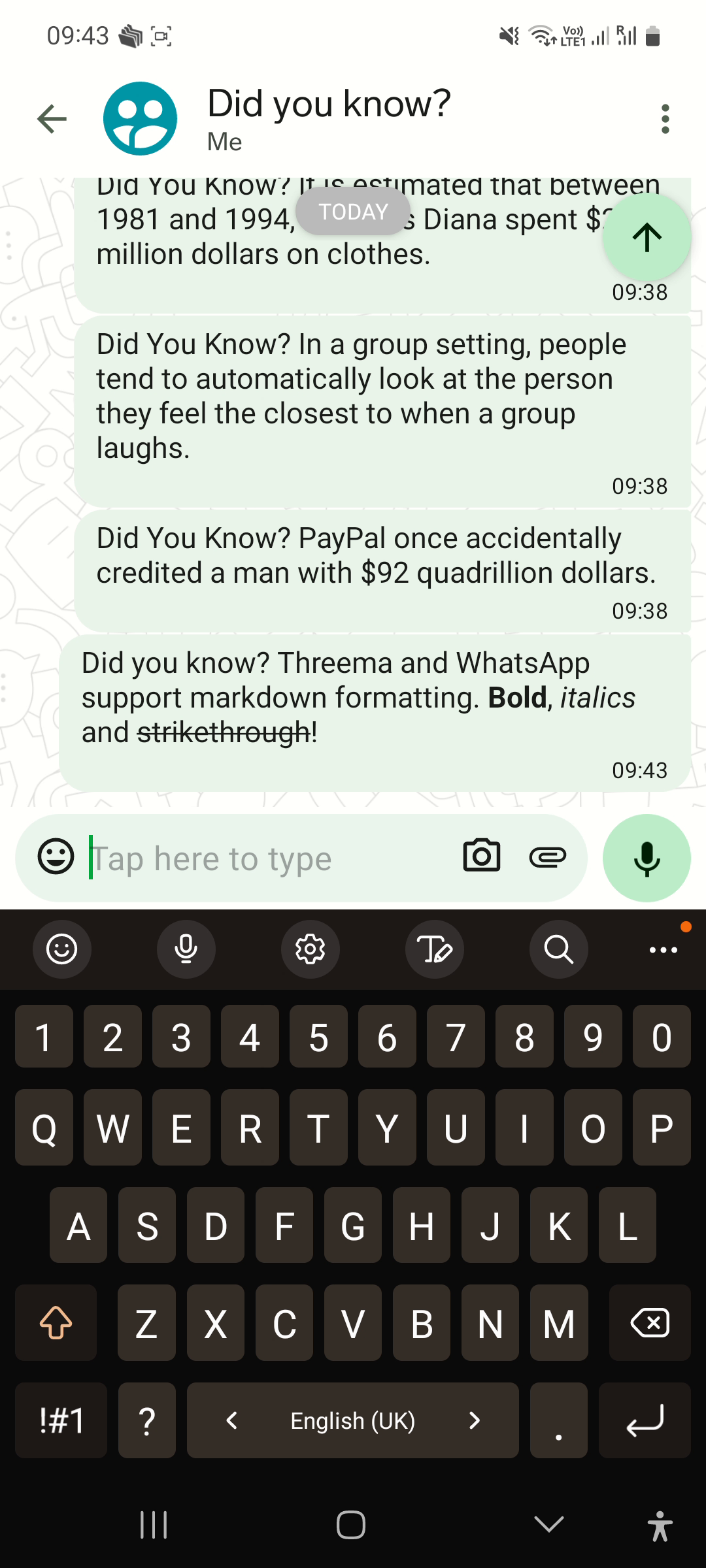This screenshot has height=1568, width=706.
Task: Record a voice message
Action: coord(647,858)
